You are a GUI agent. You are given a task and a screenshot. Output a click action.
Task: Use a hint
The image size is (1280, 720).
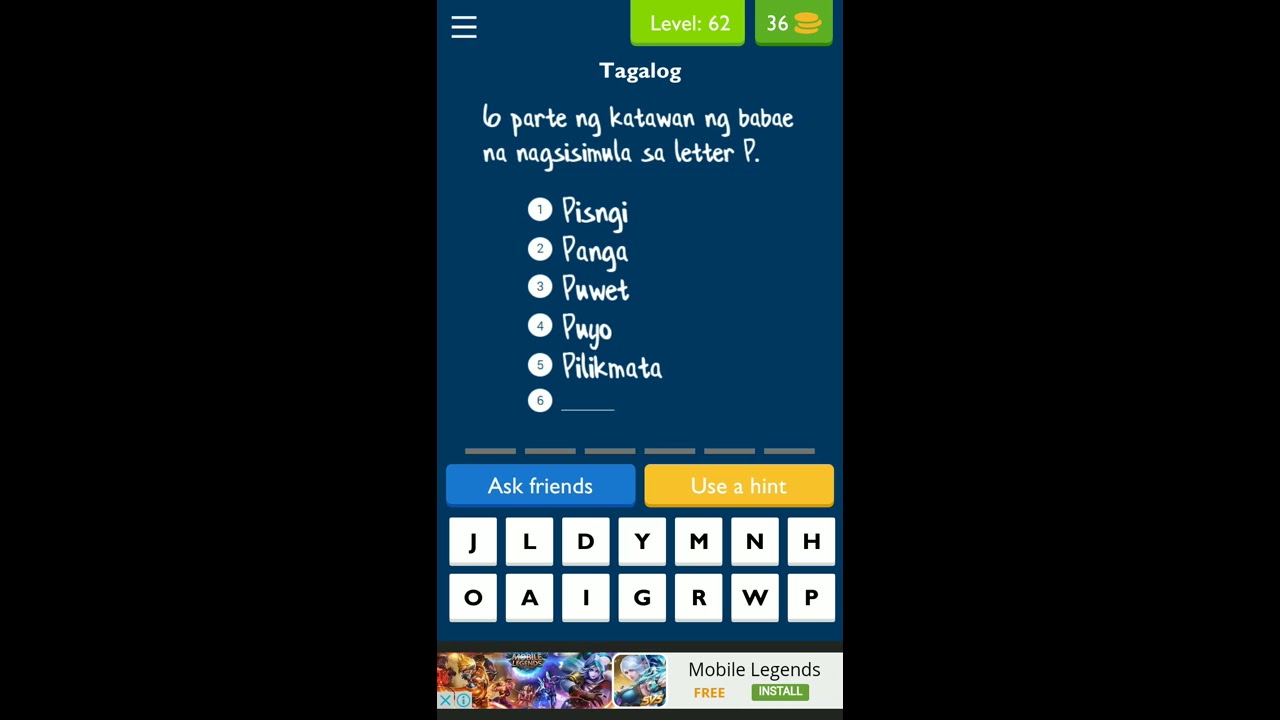click(739, 486)
